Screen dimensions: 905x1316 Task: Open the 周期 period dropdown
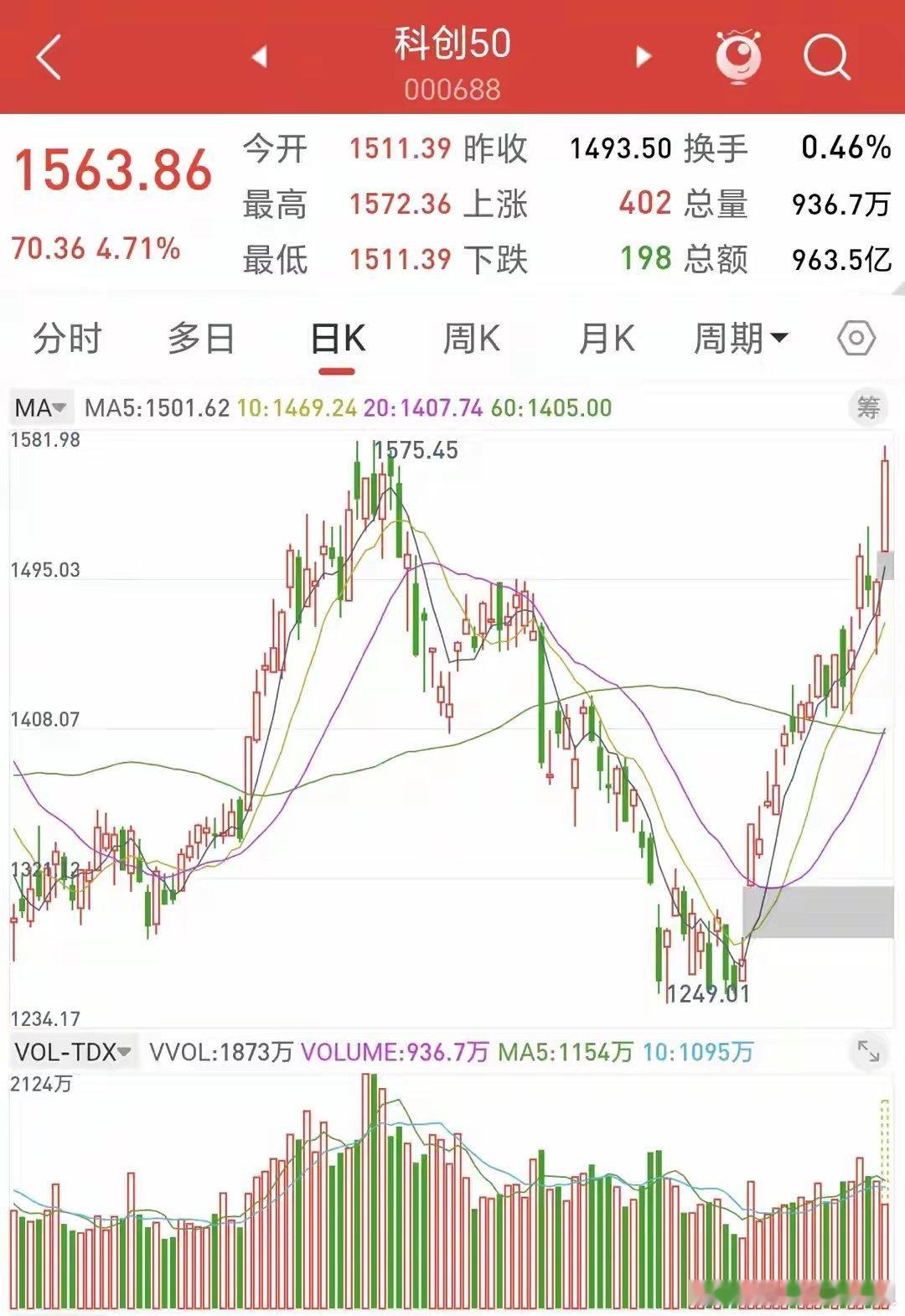coord(737,338)
